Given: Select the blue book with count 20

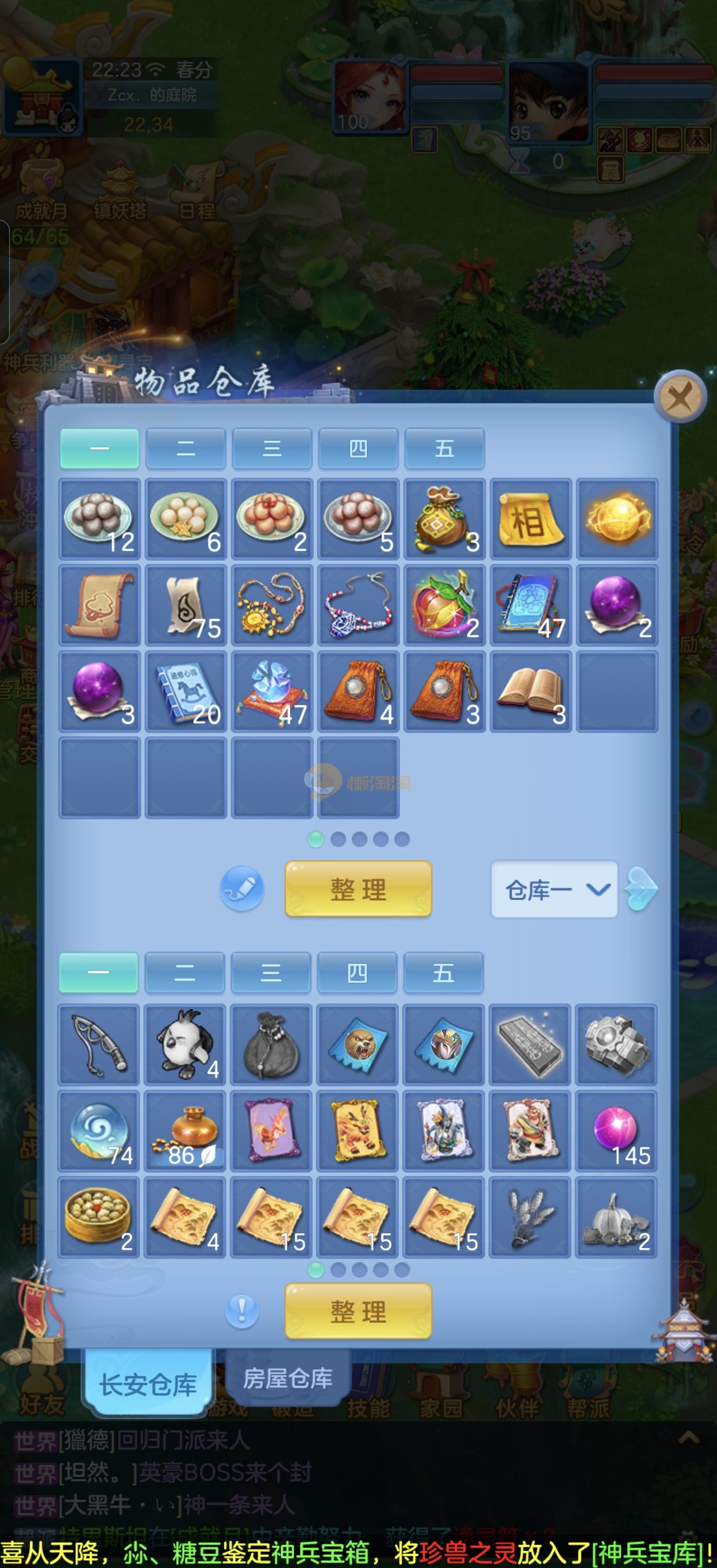Looking at the screenshot, I should click(x=185, y=692).
